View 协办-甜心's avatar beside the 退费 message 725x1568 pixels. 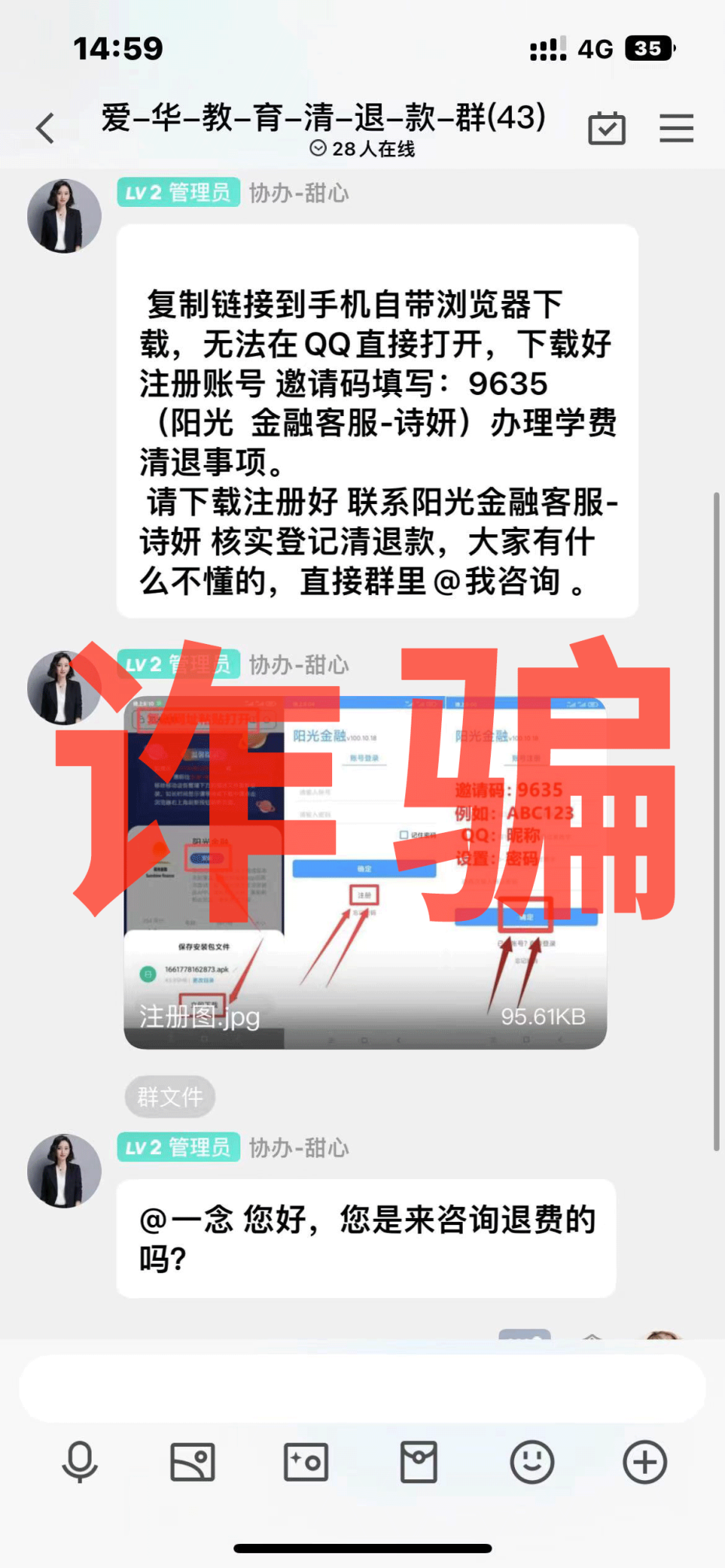[65, 1171]
